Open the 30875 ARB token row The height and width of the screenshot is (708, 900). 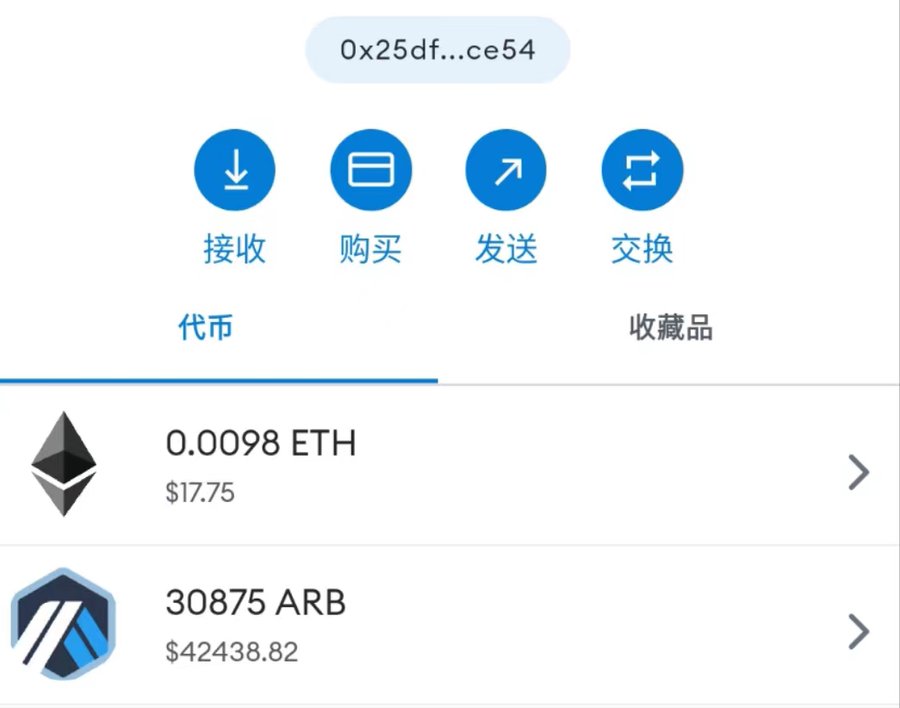click(x=450, y=627)
